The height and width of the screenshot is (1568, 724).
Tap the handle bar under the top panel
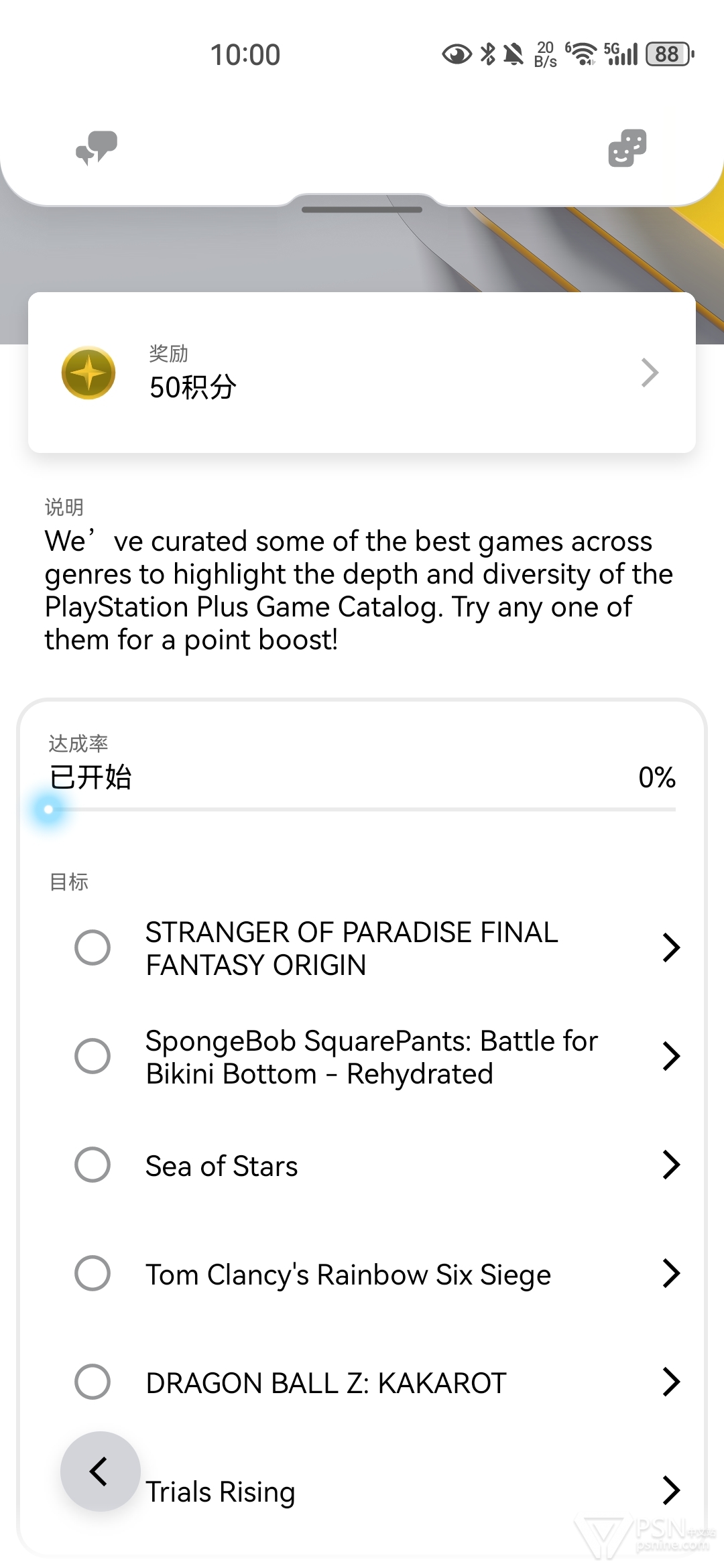click(362, 210)
